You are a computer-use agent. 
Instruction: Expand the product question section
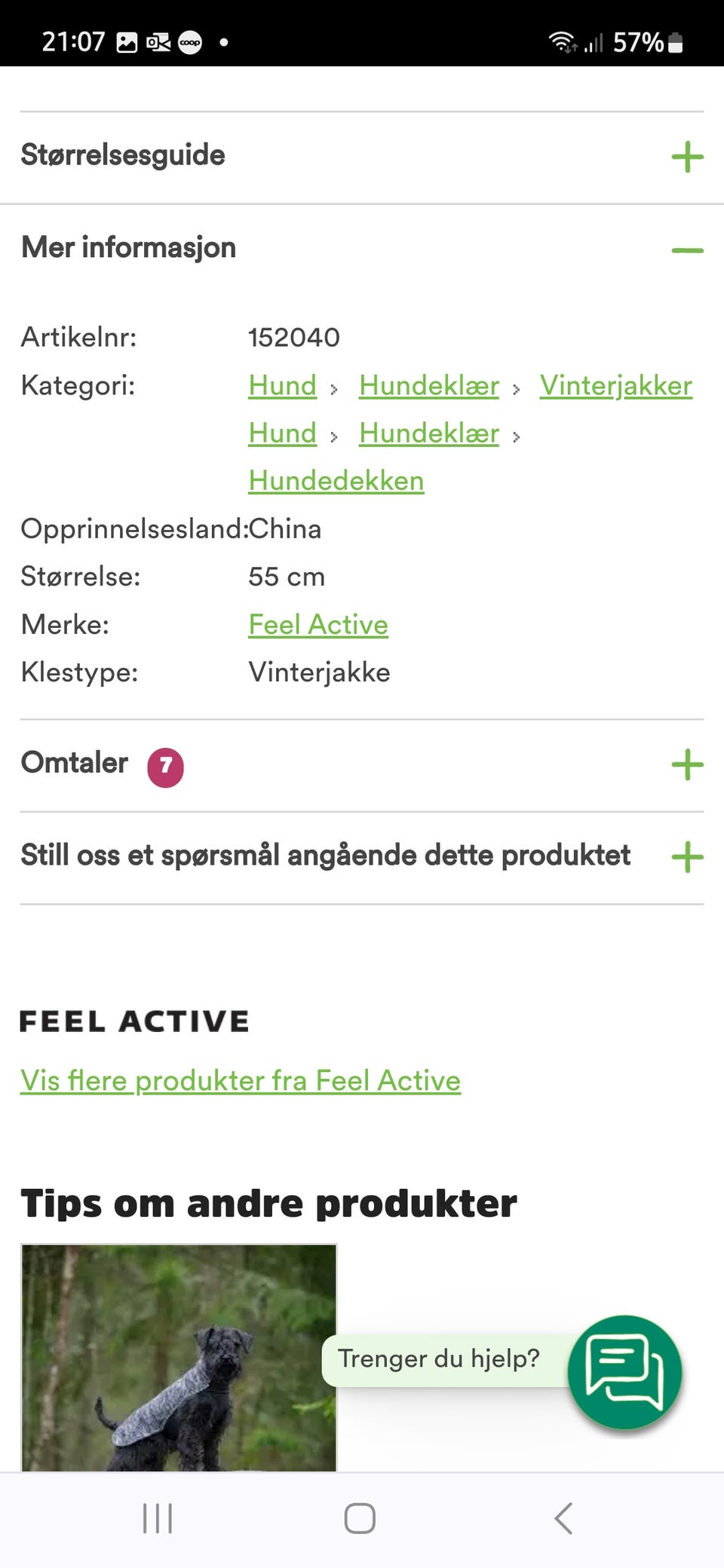pos(687,857)
